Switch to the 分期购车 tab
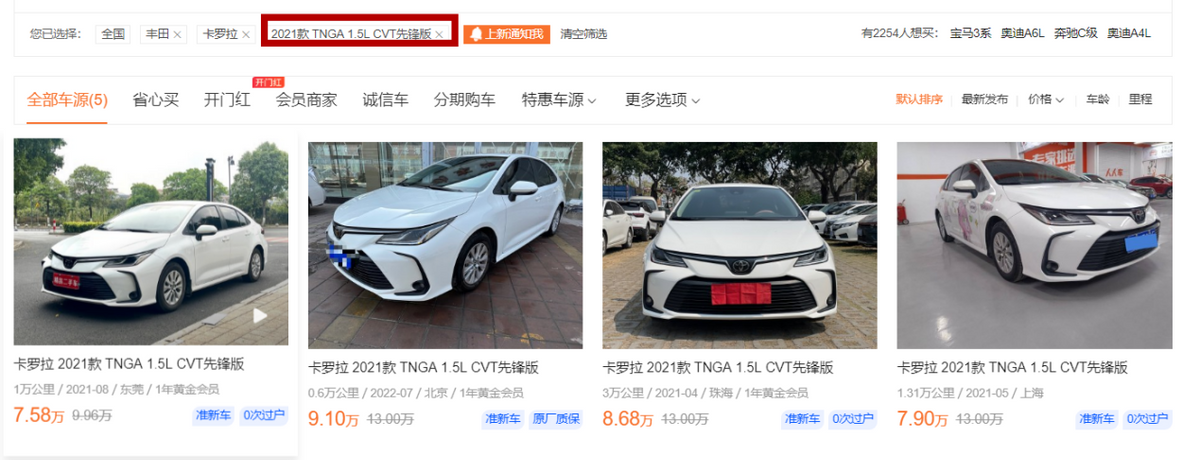Image resolution: width=1200 pixels, height=460 pixels. coord(464,100)
